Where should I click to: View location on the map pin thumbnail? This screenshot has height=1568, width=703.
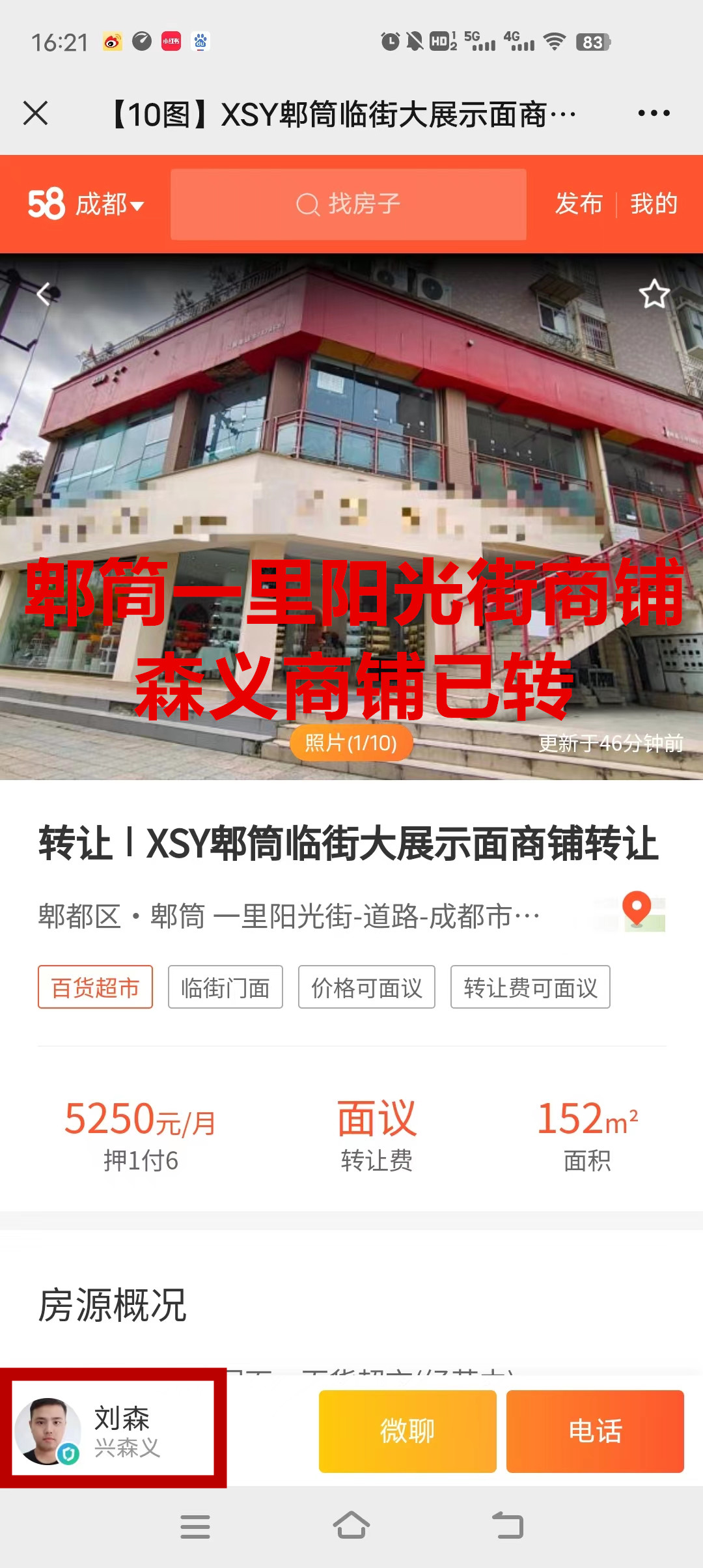[636, 910]
